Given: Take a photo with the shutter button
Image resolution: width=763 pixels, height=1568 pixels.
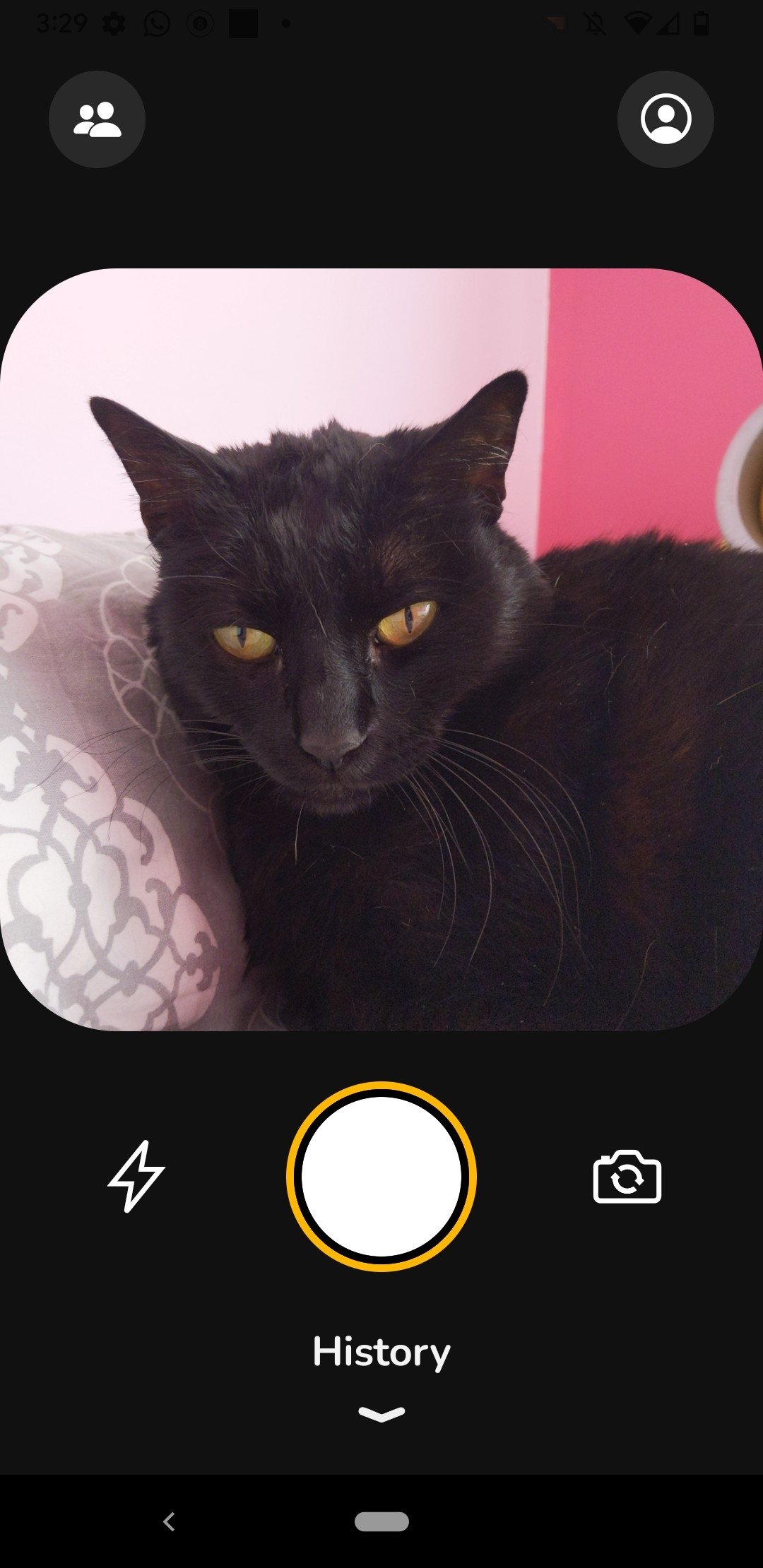Looking at the screenshot, I should [381, 1177].
